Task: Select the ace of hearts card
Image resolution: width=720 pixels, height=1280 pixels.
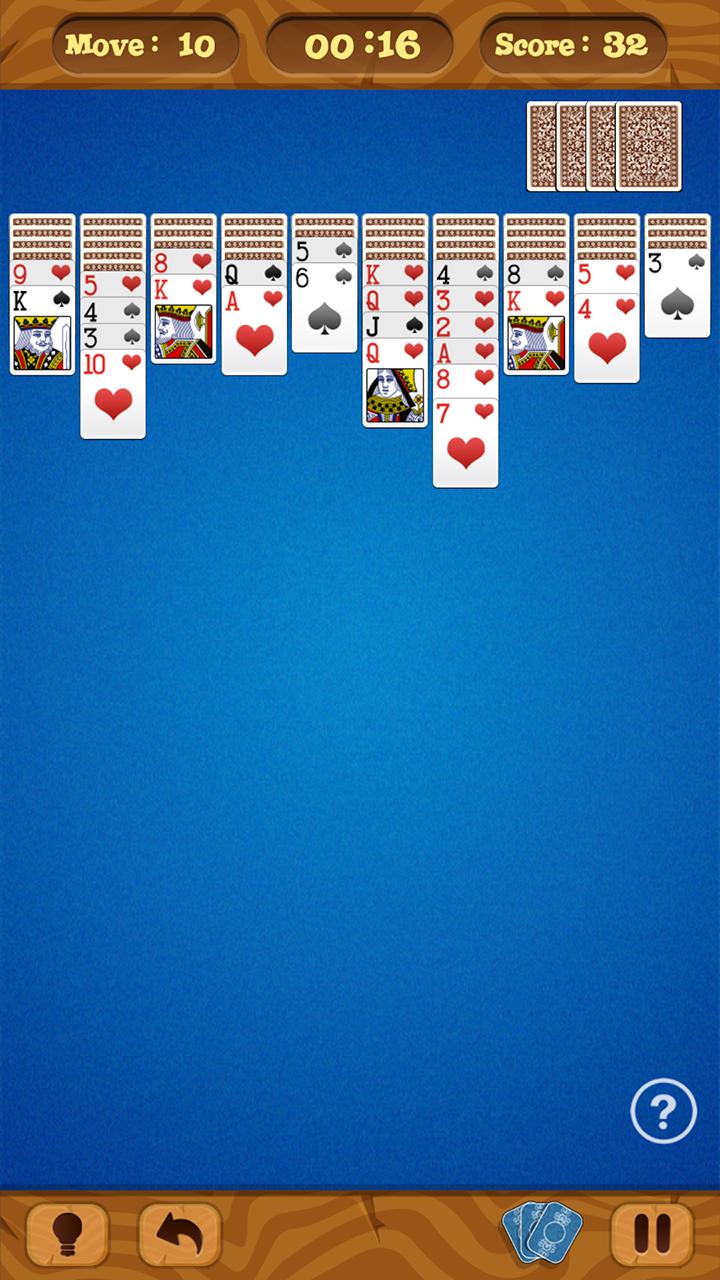Action: click(254, 332)
